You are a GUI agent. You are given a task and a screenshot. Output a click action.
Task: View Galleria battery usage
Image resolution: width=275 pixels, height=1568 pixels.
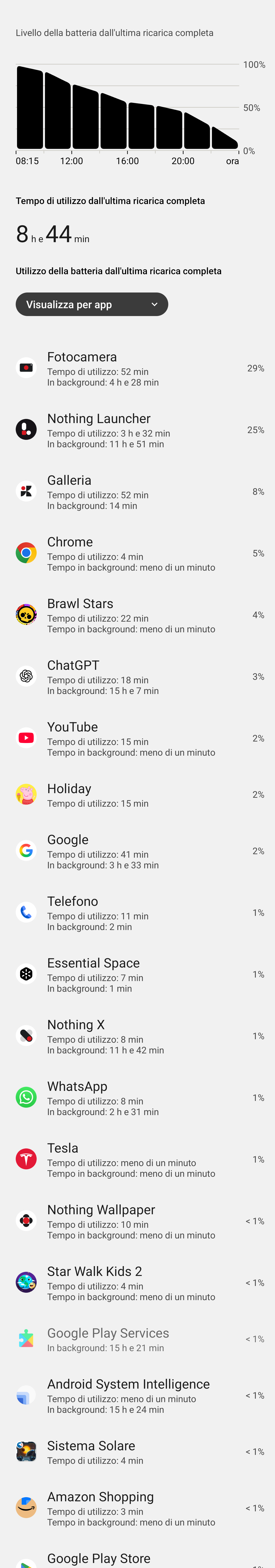tap(137, 492)
